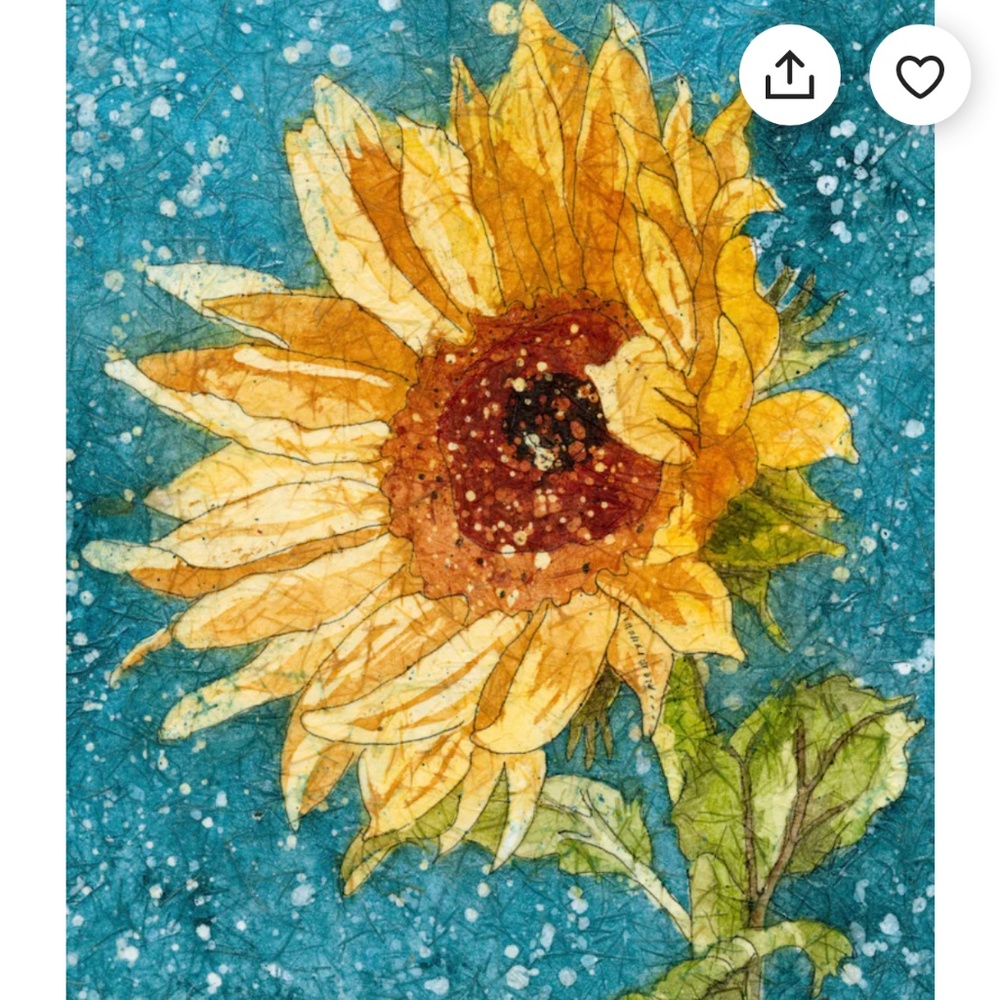Screen dimensions: 1000x1000
Task: Share this sunflower artwork listing
Action: [789, 75]
